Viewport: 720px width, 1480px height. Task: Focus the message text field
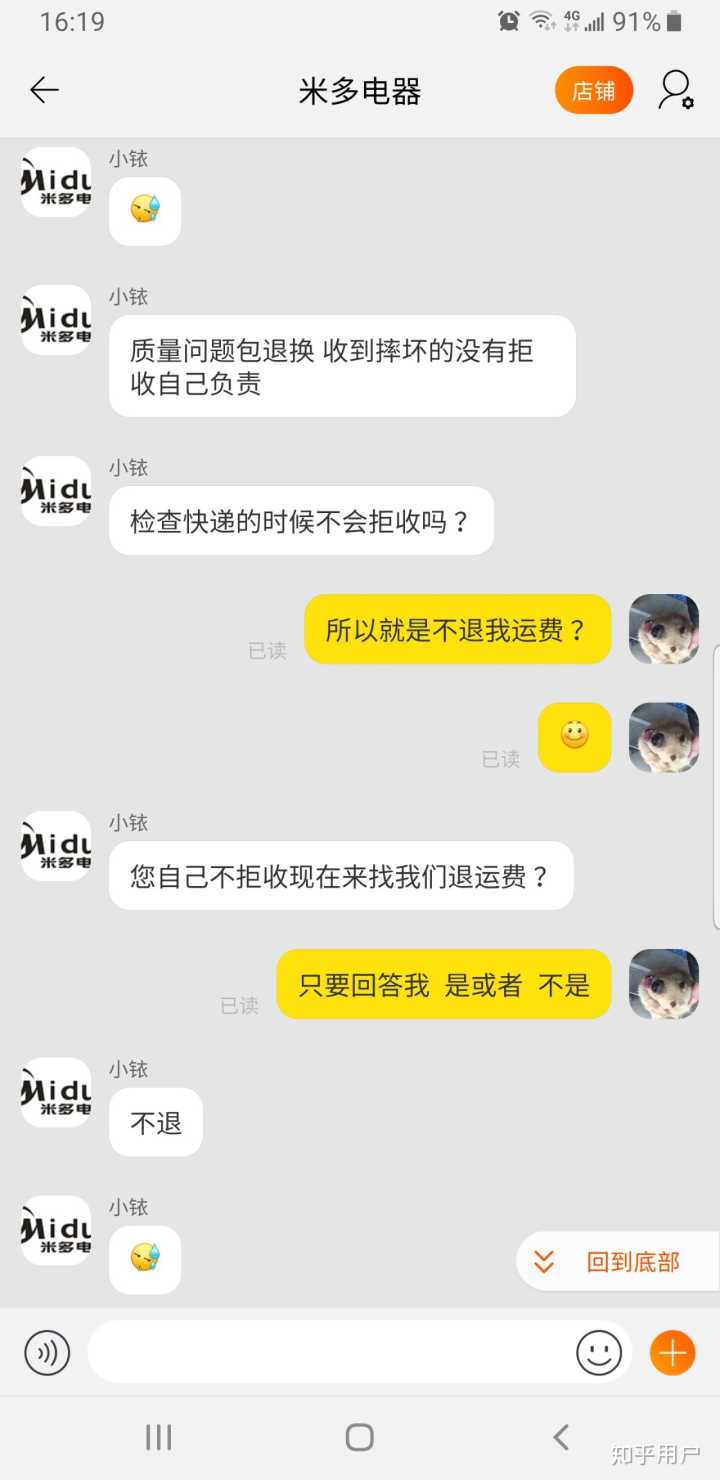tap(330, 1353)
